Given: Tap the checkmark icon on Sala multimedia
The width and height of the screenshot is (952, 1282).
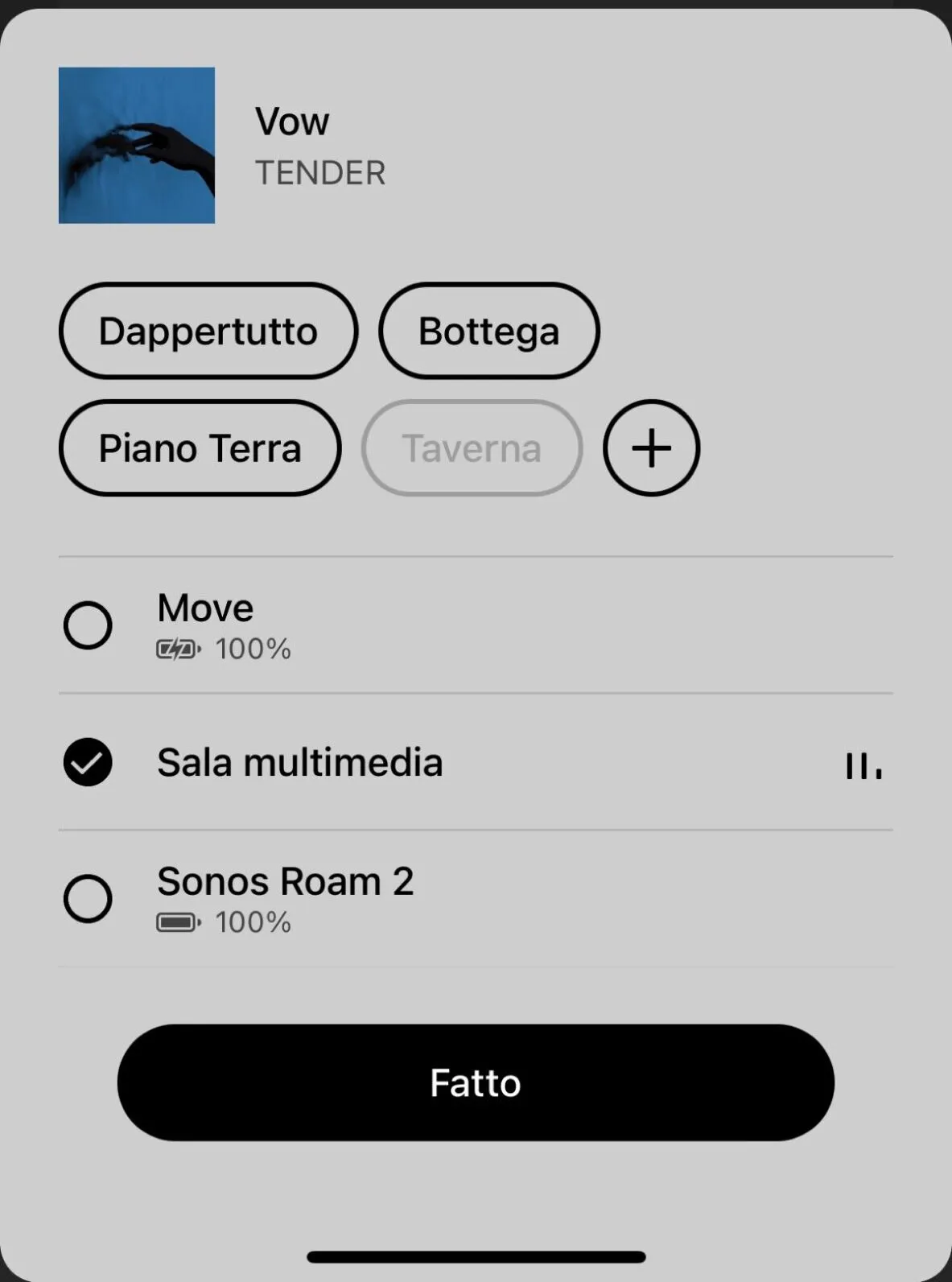Looking at the screenshot, I should (x=86, y=762).
